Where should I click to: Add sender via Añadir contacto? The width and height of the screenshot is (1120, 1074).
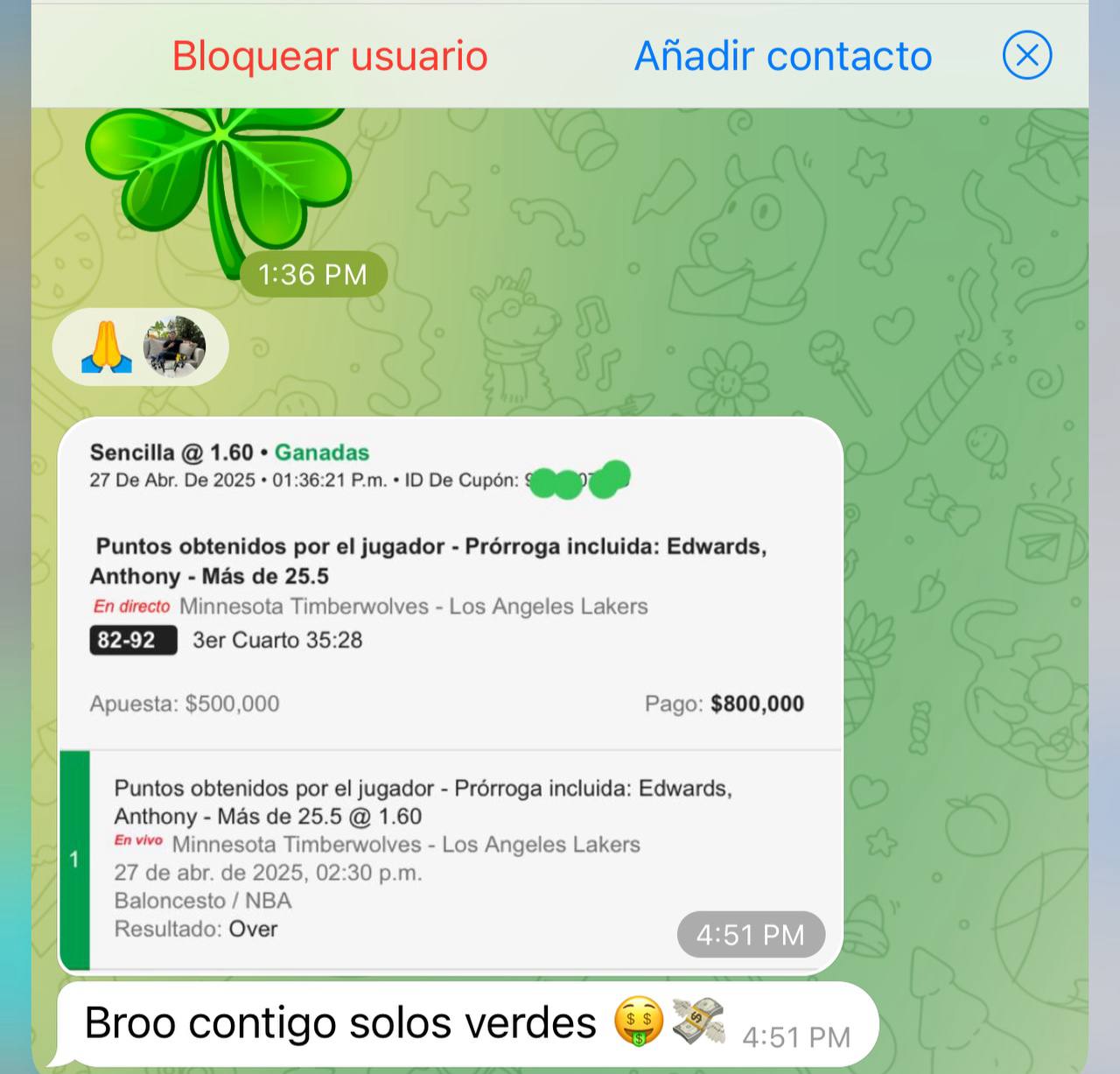pyautogui.click(x=783, y=56)
